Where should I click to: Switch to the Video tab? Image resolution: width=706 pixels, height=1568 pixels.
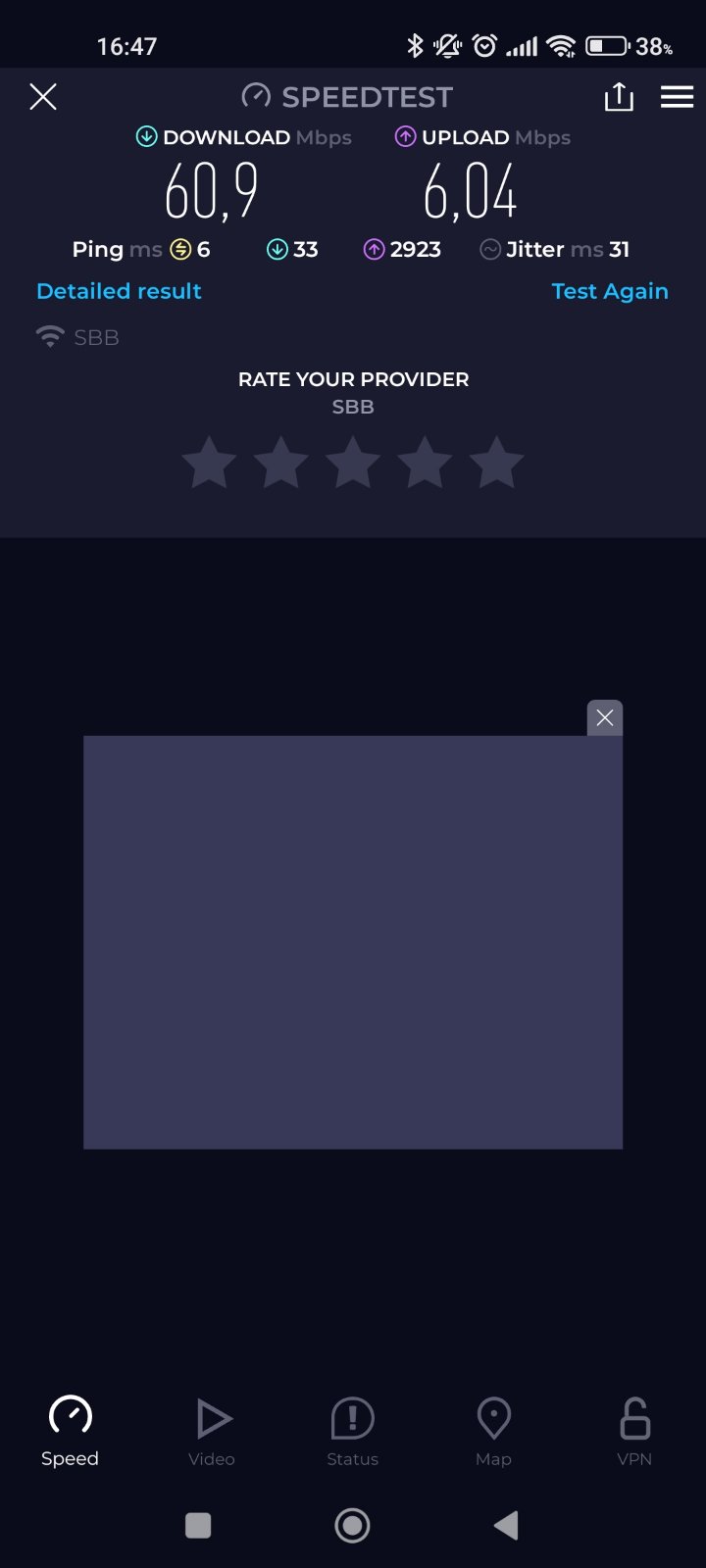pyautogui.click(x=212, y=1432)
